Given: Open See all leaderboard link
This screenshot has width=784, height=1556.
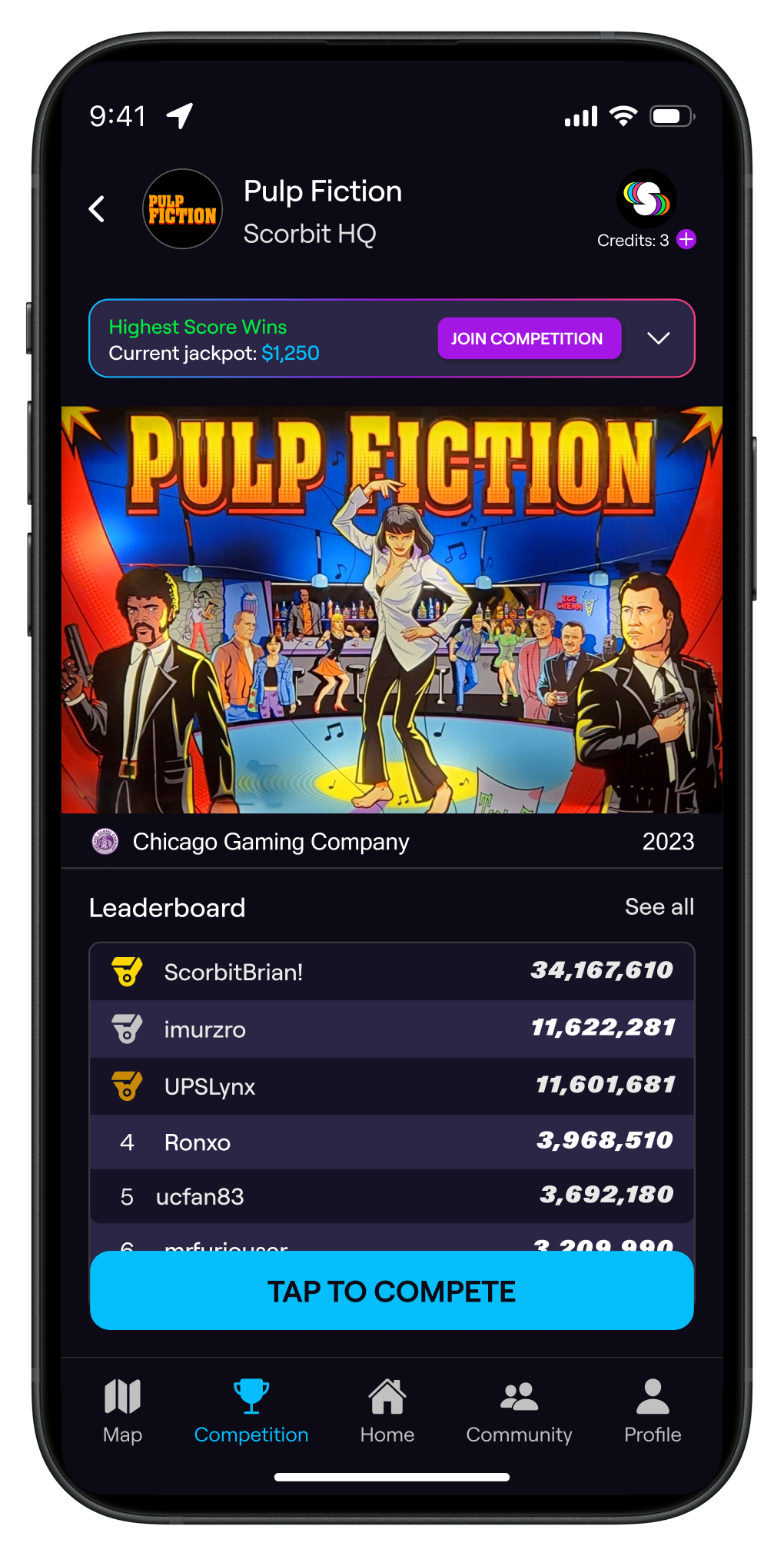Looking at the screenshot, I should point(659,907).
